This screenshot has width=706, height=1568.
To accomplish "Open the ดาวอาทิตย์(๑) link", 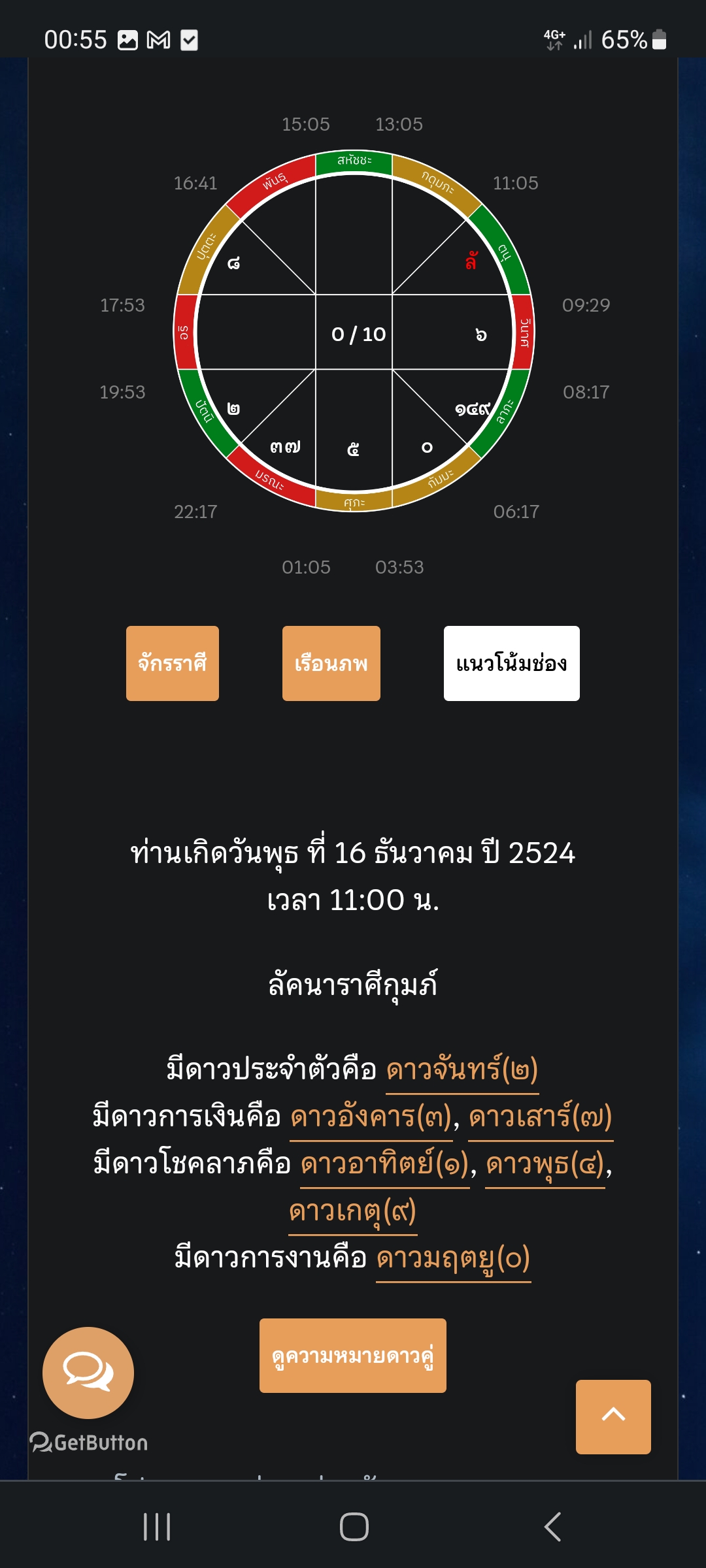I will [385, 1164].
